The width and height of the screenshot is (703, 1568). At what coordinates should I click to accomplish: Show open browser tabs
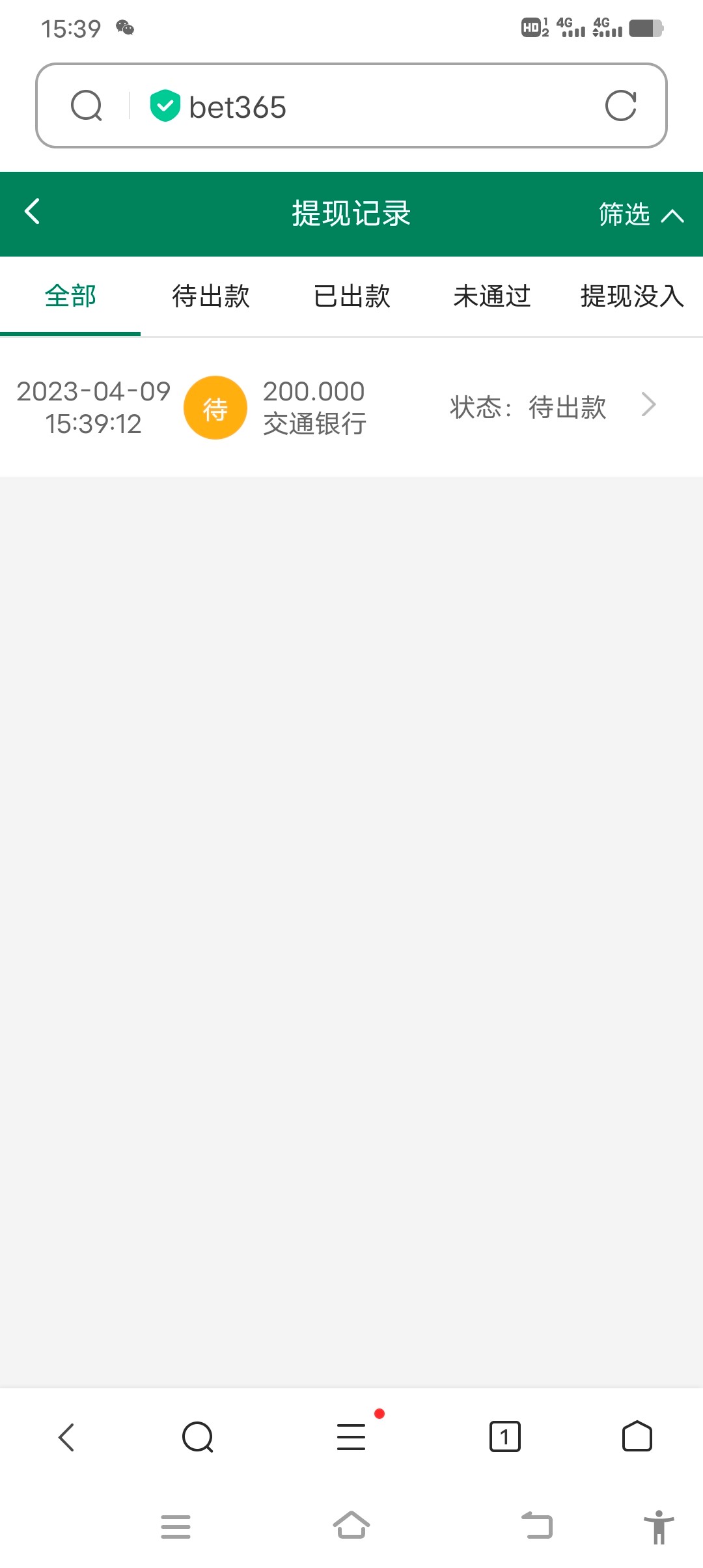click(x=504, y=1437)
